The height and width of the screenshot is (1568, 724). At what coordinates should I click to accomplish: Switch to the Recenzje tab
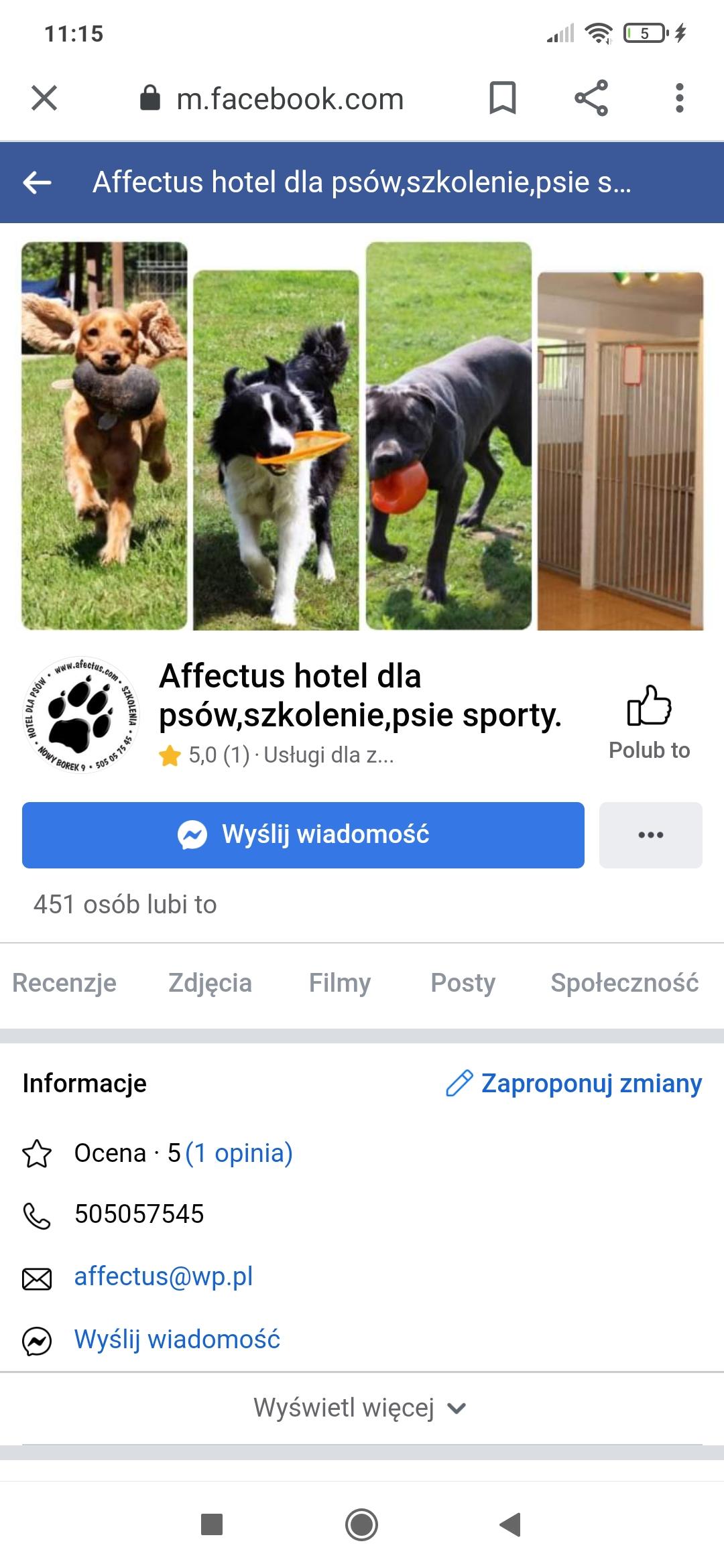64,983
